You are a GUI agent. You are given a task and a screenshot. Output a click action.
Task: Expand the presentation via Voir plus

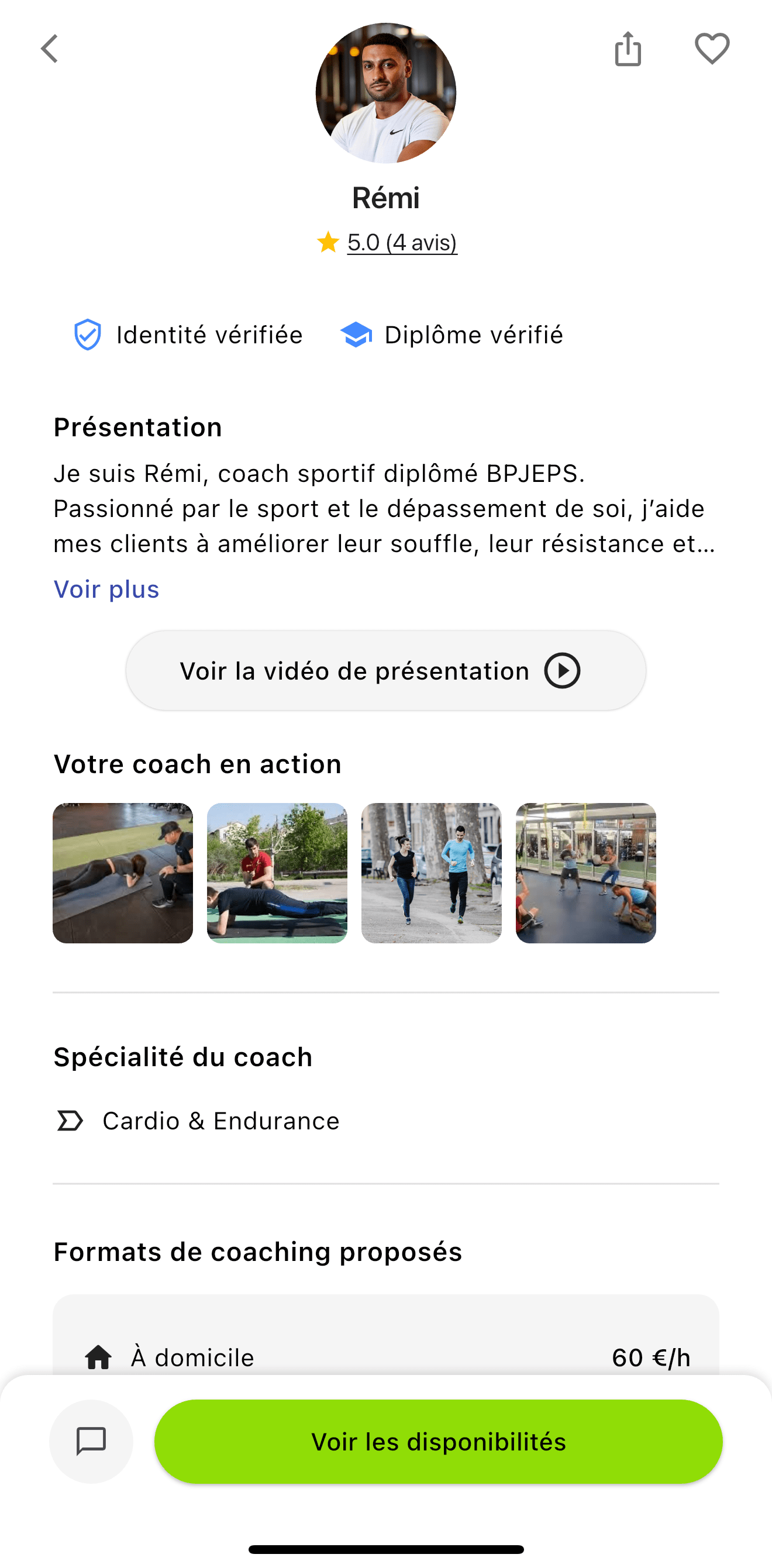pyautogui.click(x=106, y=588)
